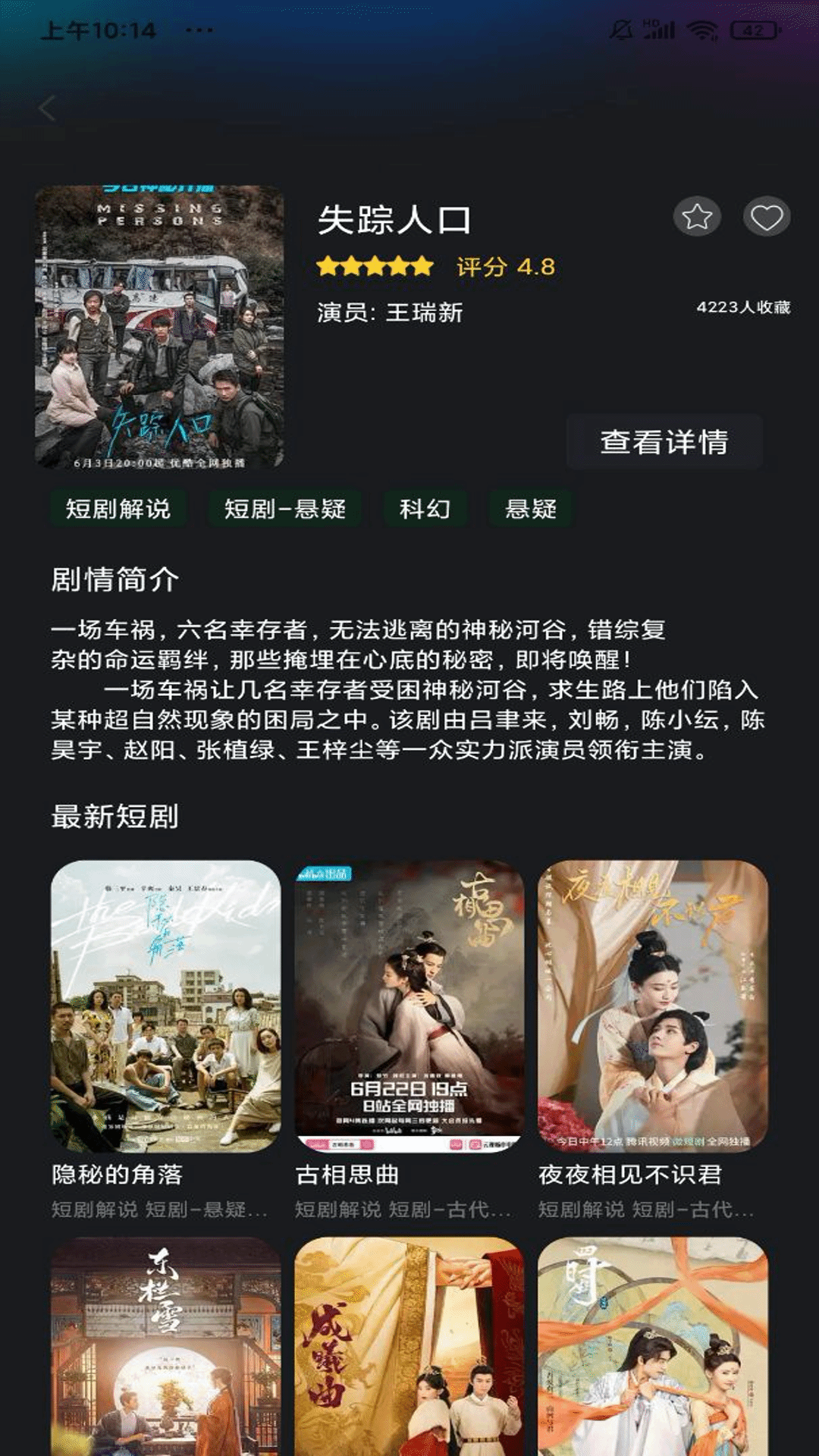819x1456 pixels.
Task: Tap the 科幻 tag chip
Action: tap(425, 509)
